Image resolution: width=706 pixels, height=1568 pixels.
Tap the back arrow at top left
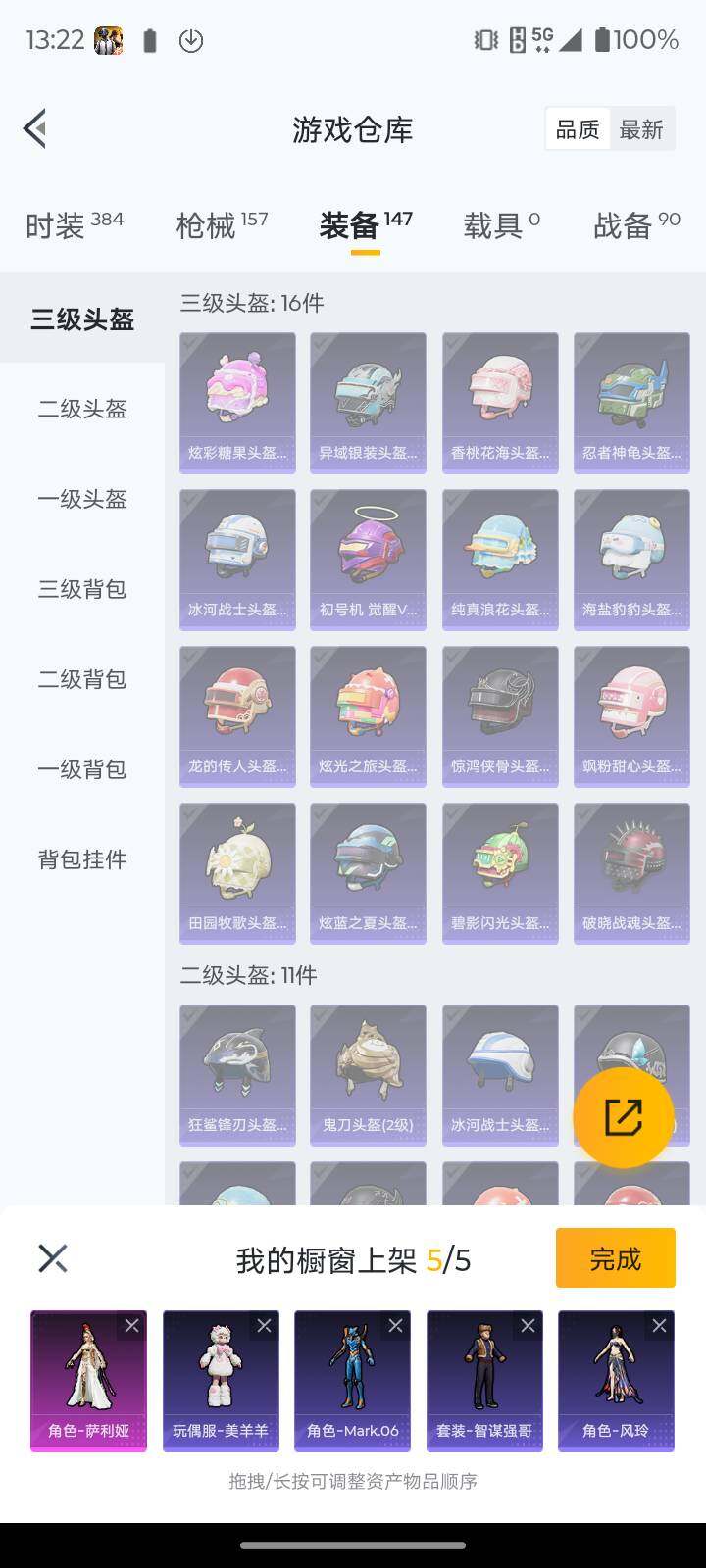[x=34, y=127]
